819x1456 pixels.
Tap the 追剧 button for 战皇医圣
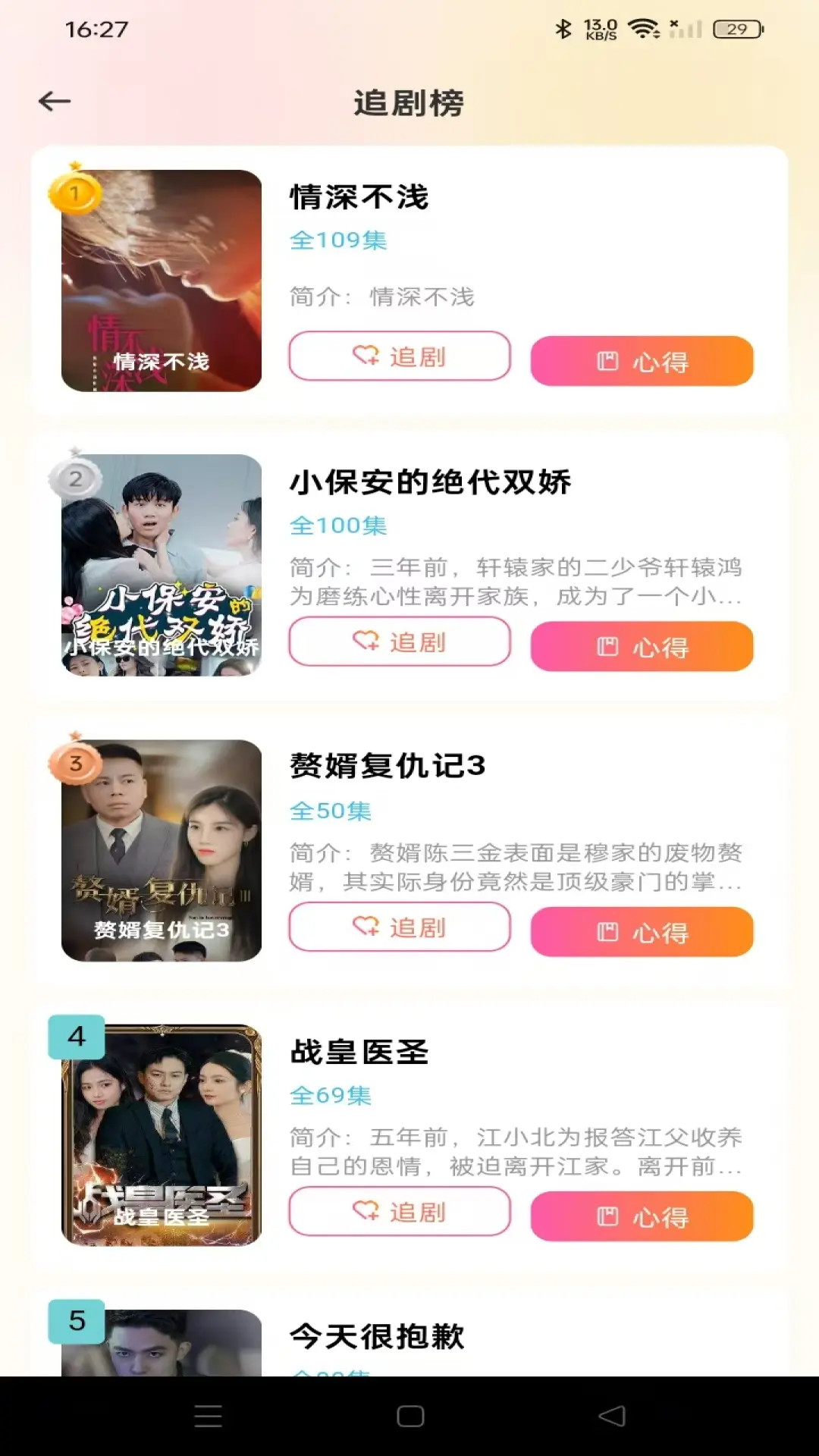[x=399, y=1213]
